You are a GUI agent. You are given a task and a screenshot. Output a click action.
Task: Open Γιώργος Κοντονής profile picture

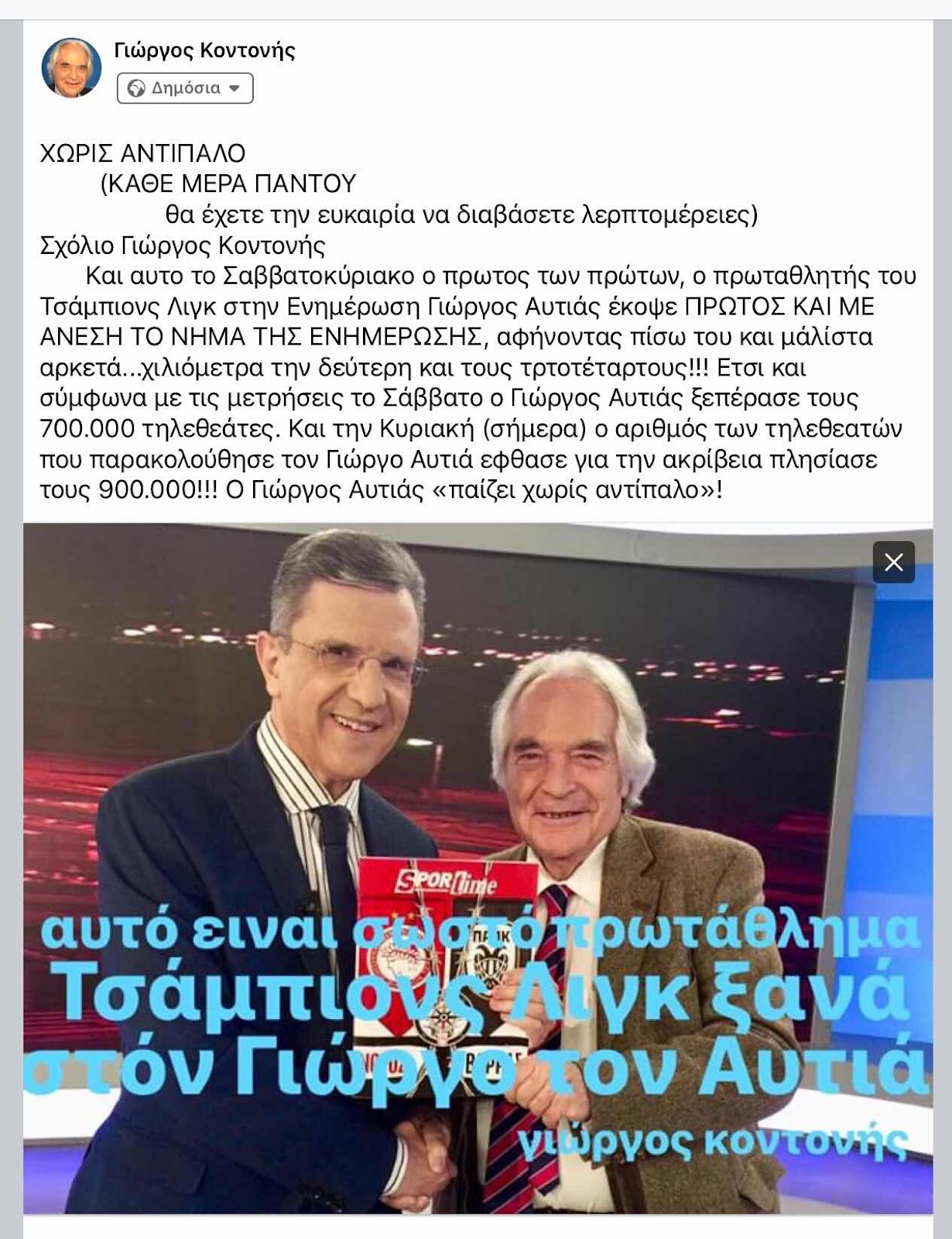pyautogui.click(x=71, y=68)
